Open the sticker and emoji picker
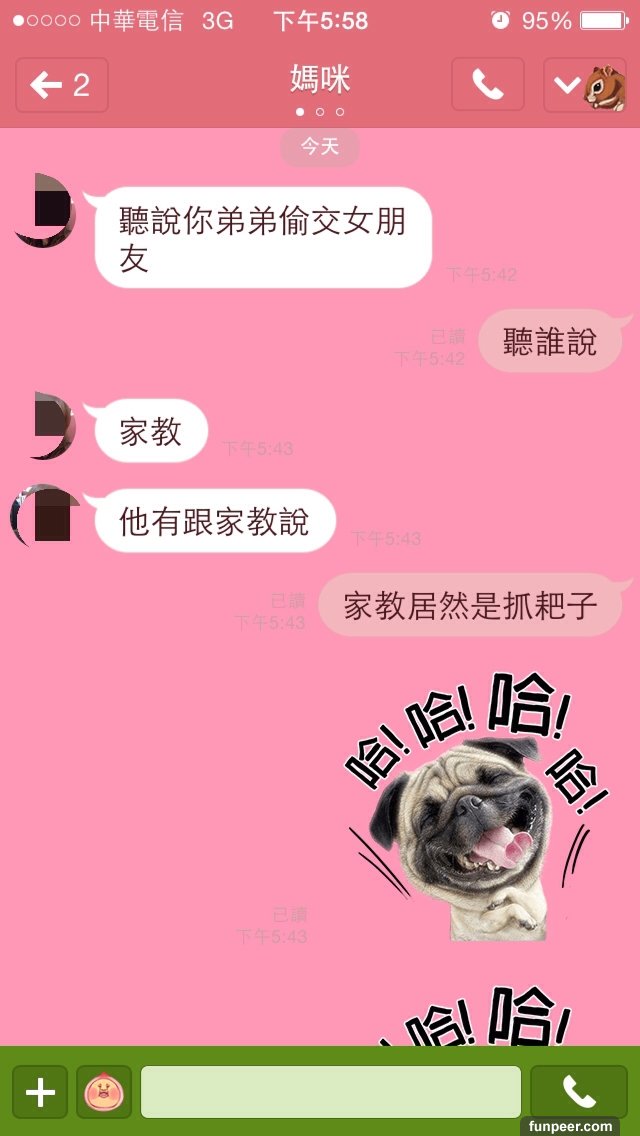 coord(104,1092)
